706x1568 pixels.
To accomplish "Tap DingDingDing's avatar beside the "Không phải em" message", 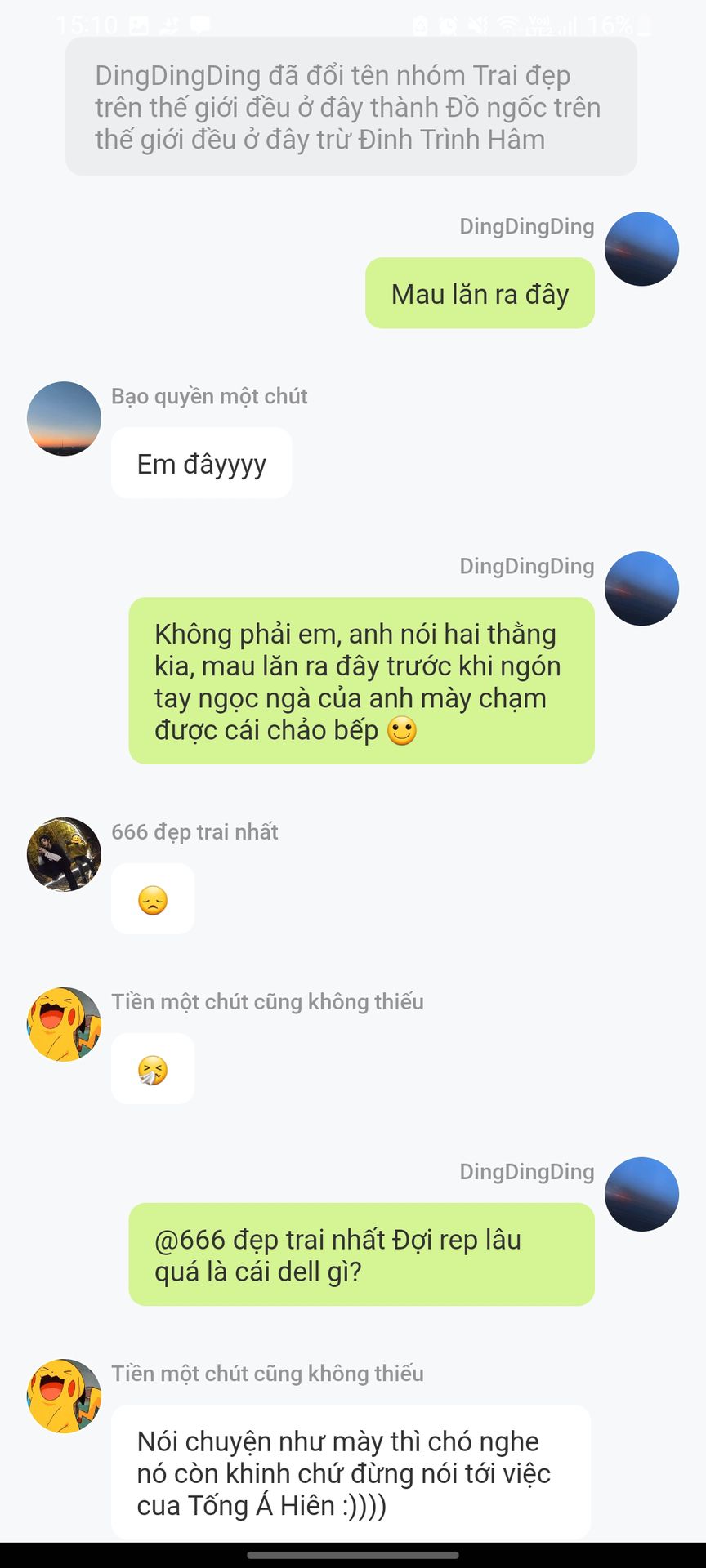I will point(641,589).
